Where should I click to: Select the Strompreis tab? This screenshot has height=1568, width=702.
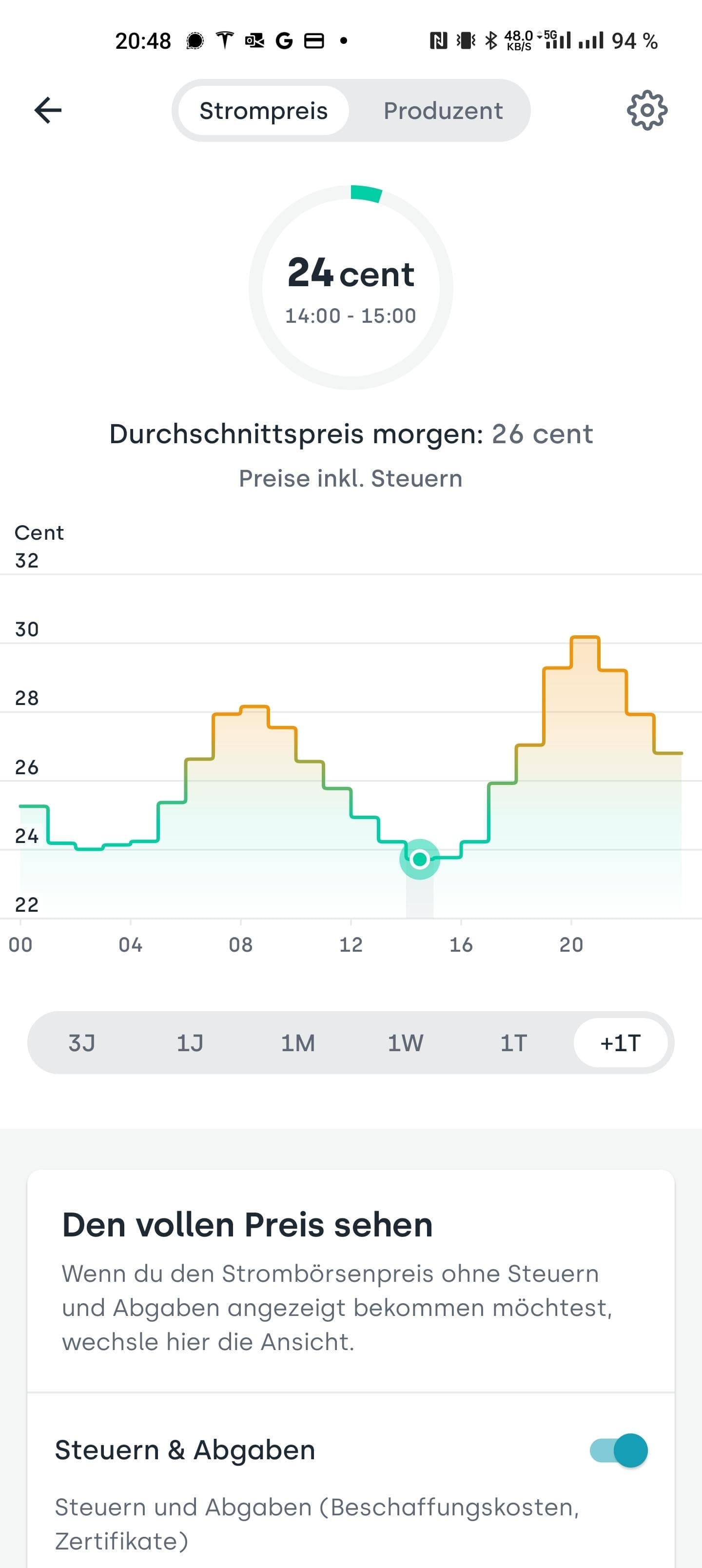[264, 111]
